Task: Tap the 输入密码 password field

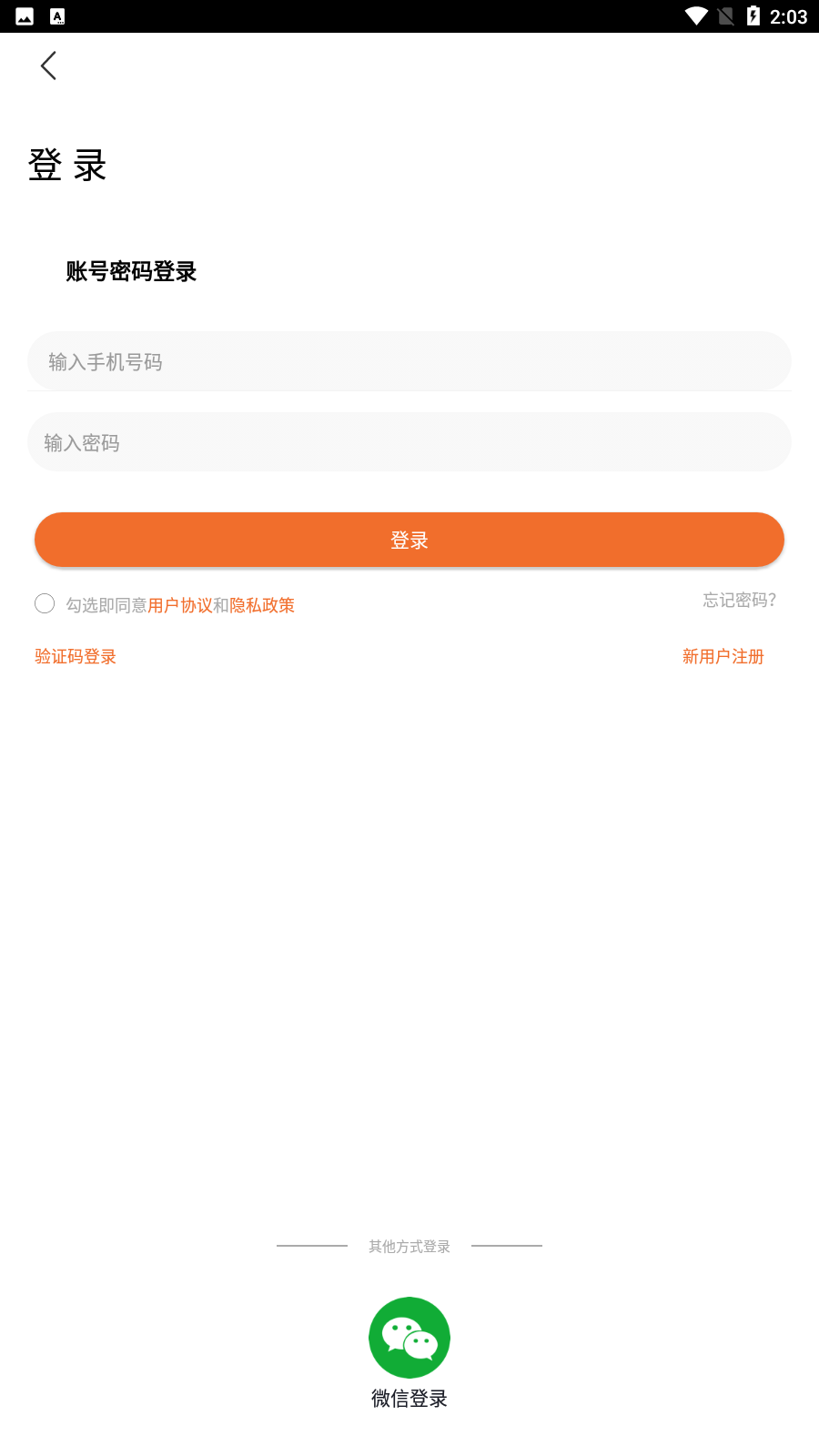Action: [x=409, y=442]
